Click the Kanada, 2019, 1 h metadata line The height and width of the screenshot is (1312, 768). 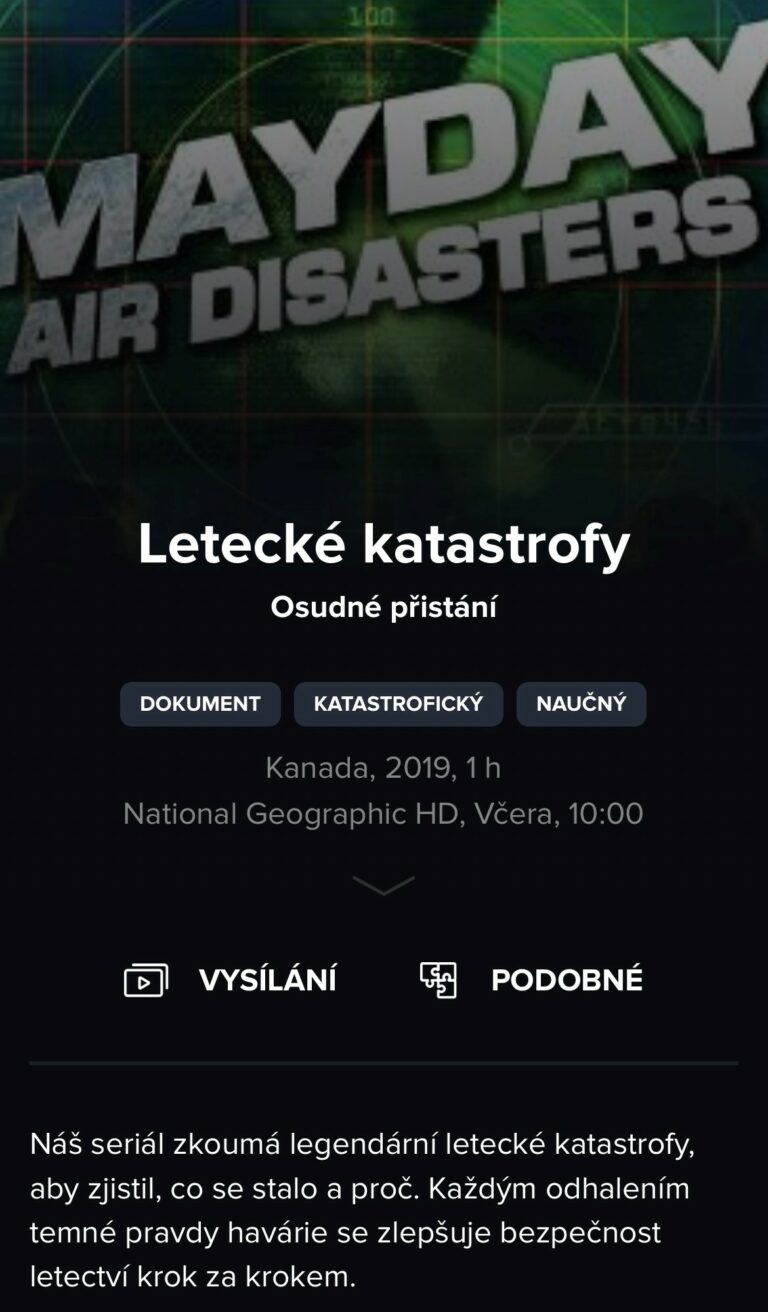pyautogui.click(x=384, y=770)
